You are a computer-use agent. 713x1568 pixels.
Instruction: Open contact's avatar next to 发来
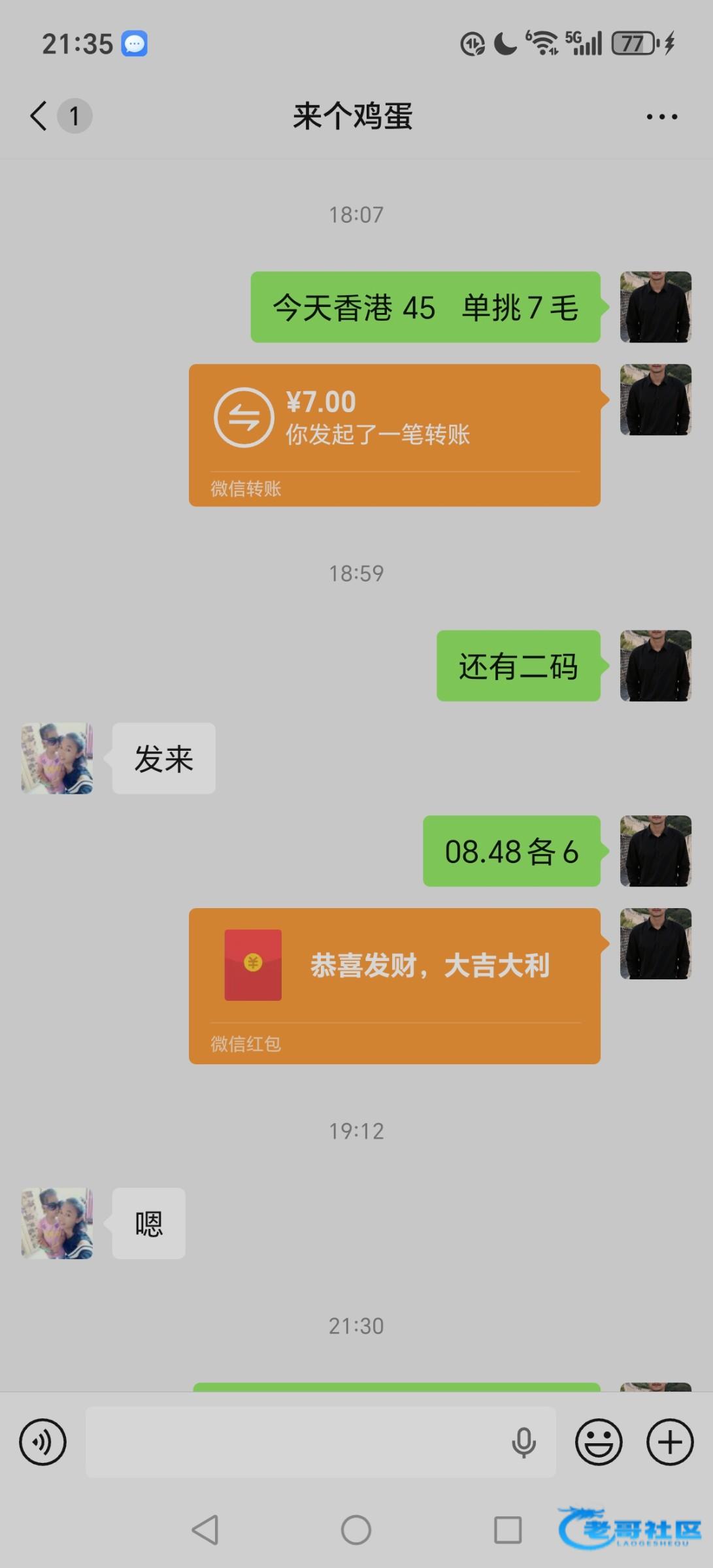[x=57, y=759]
